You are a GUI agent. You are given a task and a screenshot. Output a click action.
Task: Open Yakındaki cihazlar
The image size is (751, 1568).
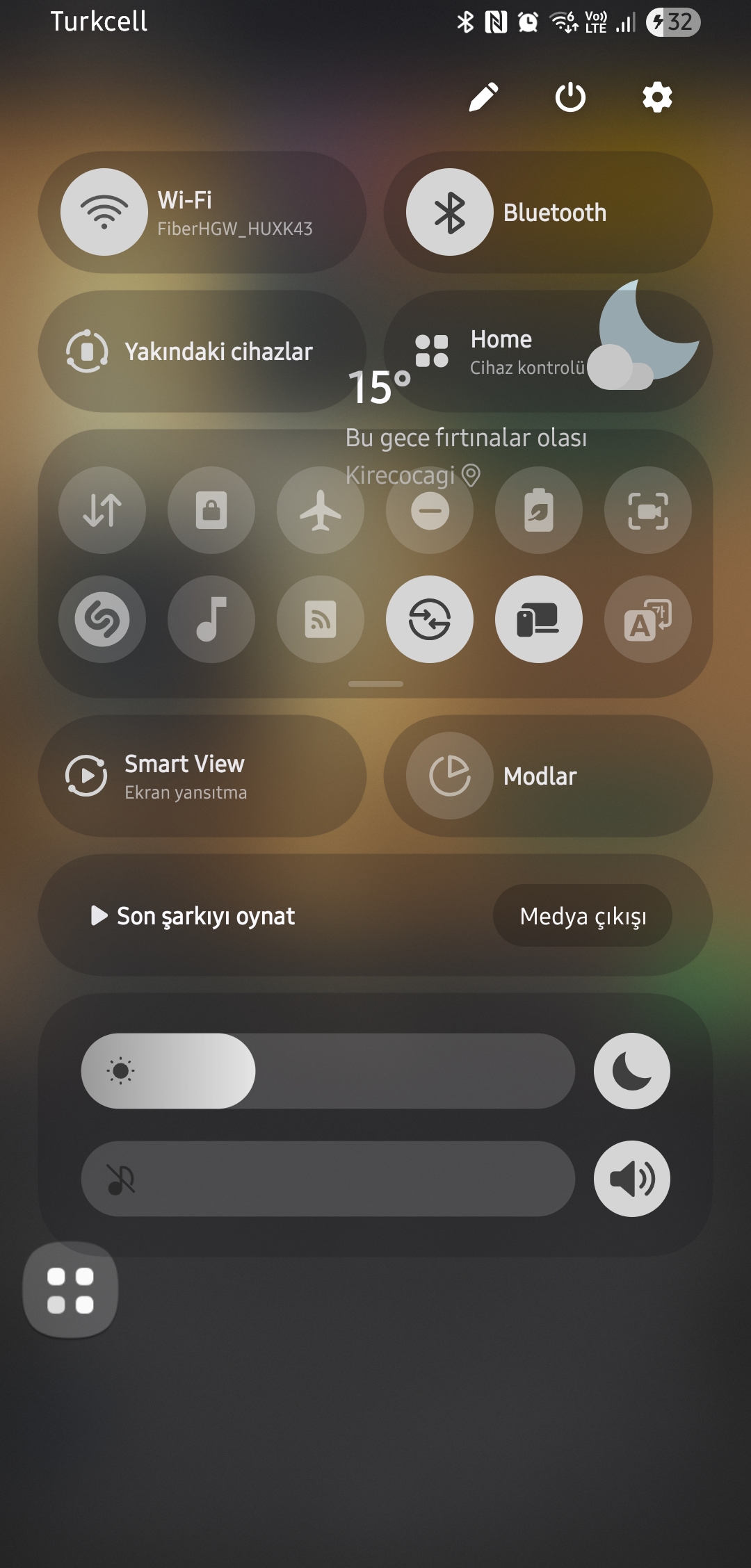(202, 351)
